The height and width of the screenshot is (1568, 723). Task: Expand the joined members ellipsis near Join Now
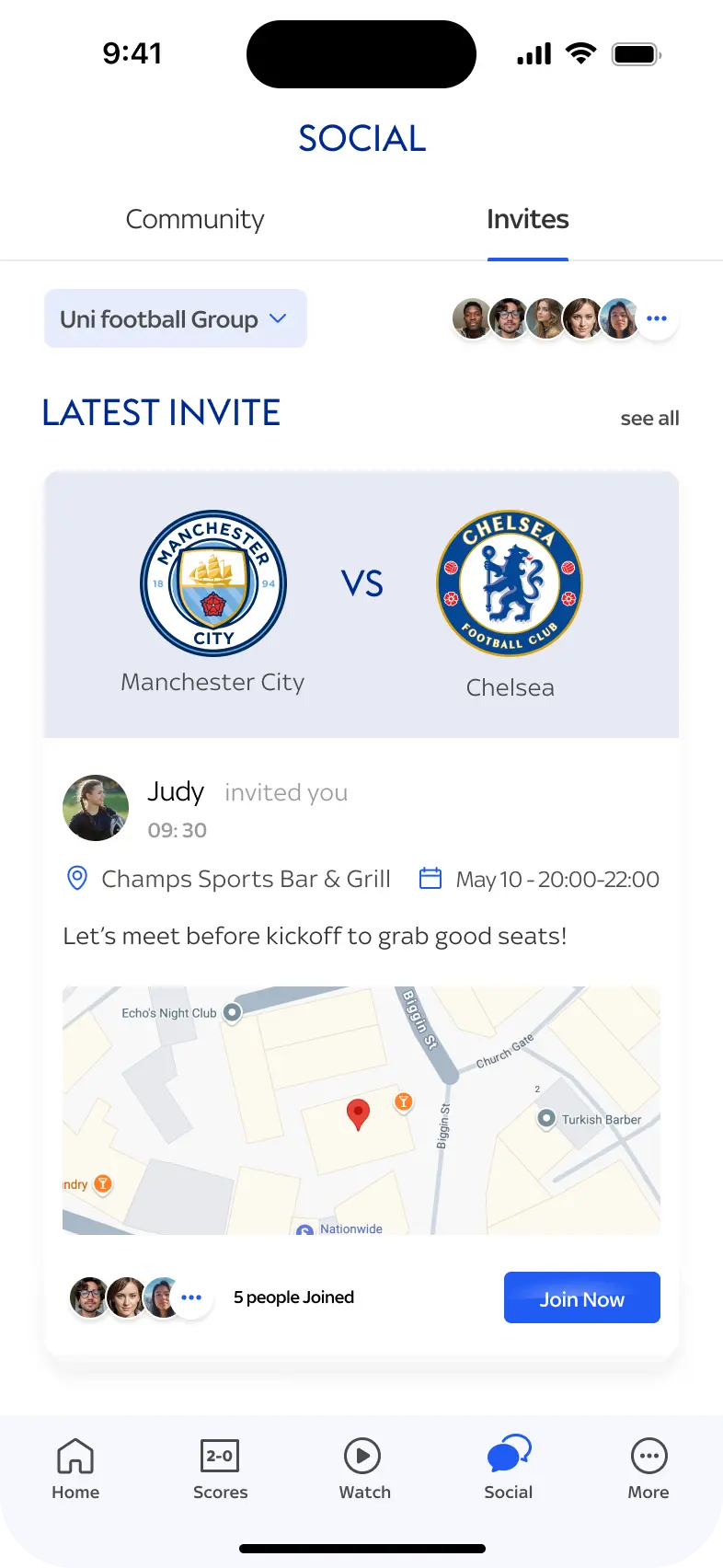pyautogui.click(x=191, y=1297)
